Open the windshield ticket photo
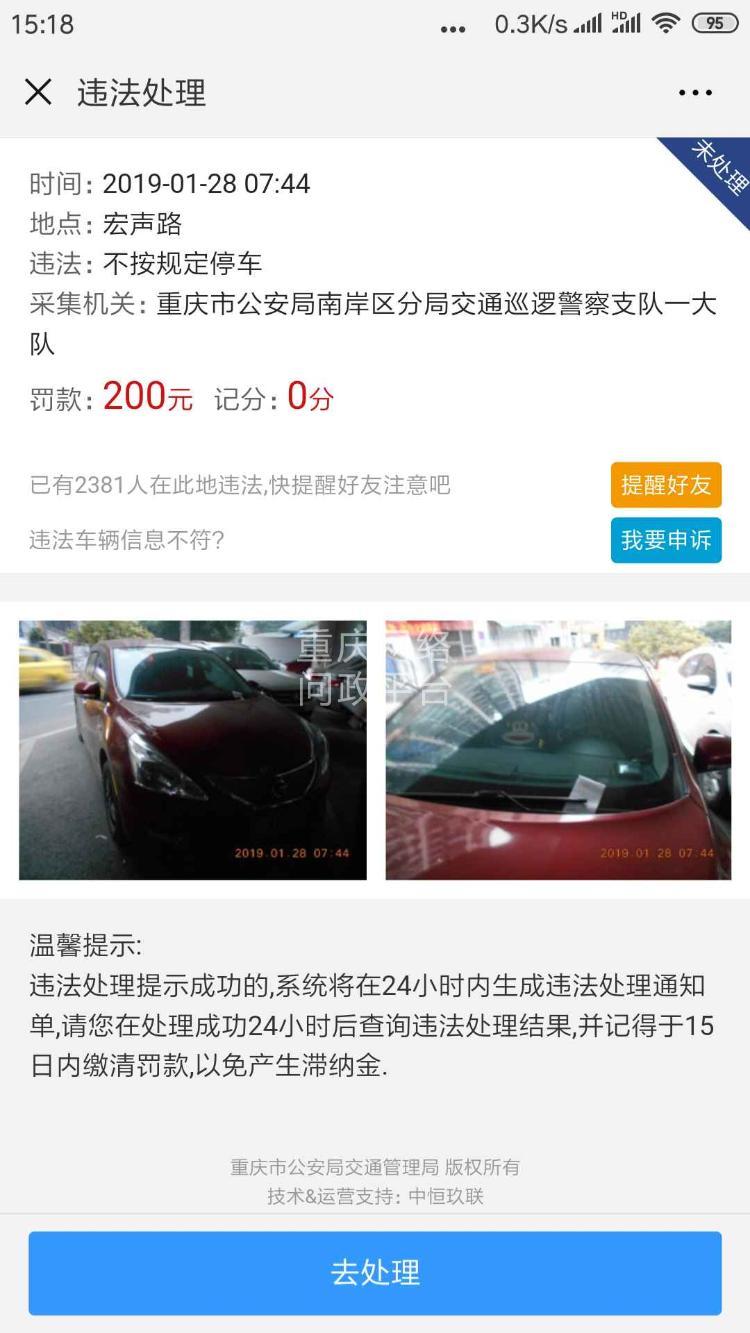This screenshot has width=750, height=1333. [558, 750]
